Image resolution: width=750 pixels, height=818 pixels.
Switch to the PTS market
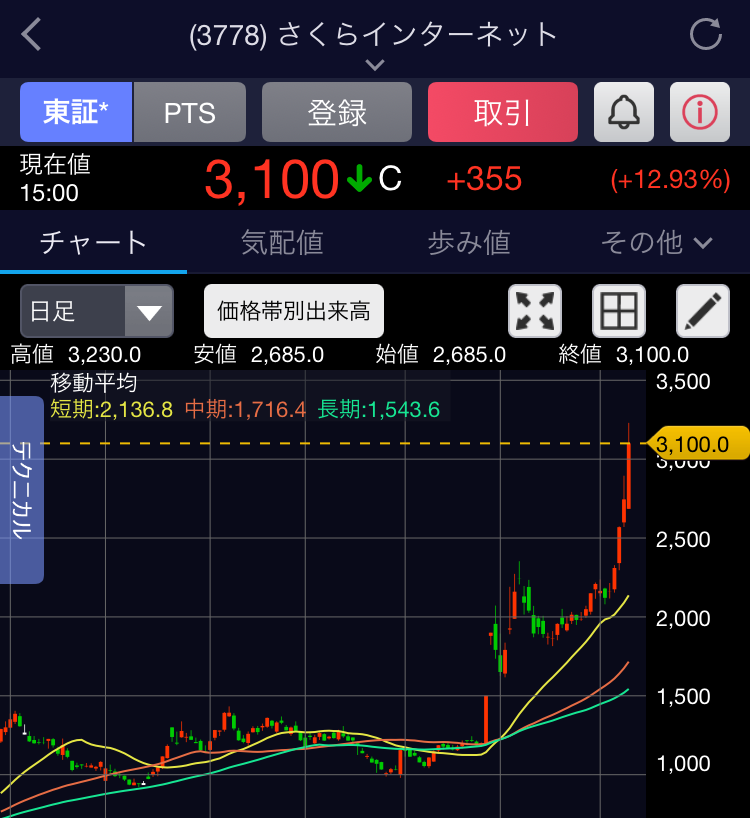(x=190, y=112)
